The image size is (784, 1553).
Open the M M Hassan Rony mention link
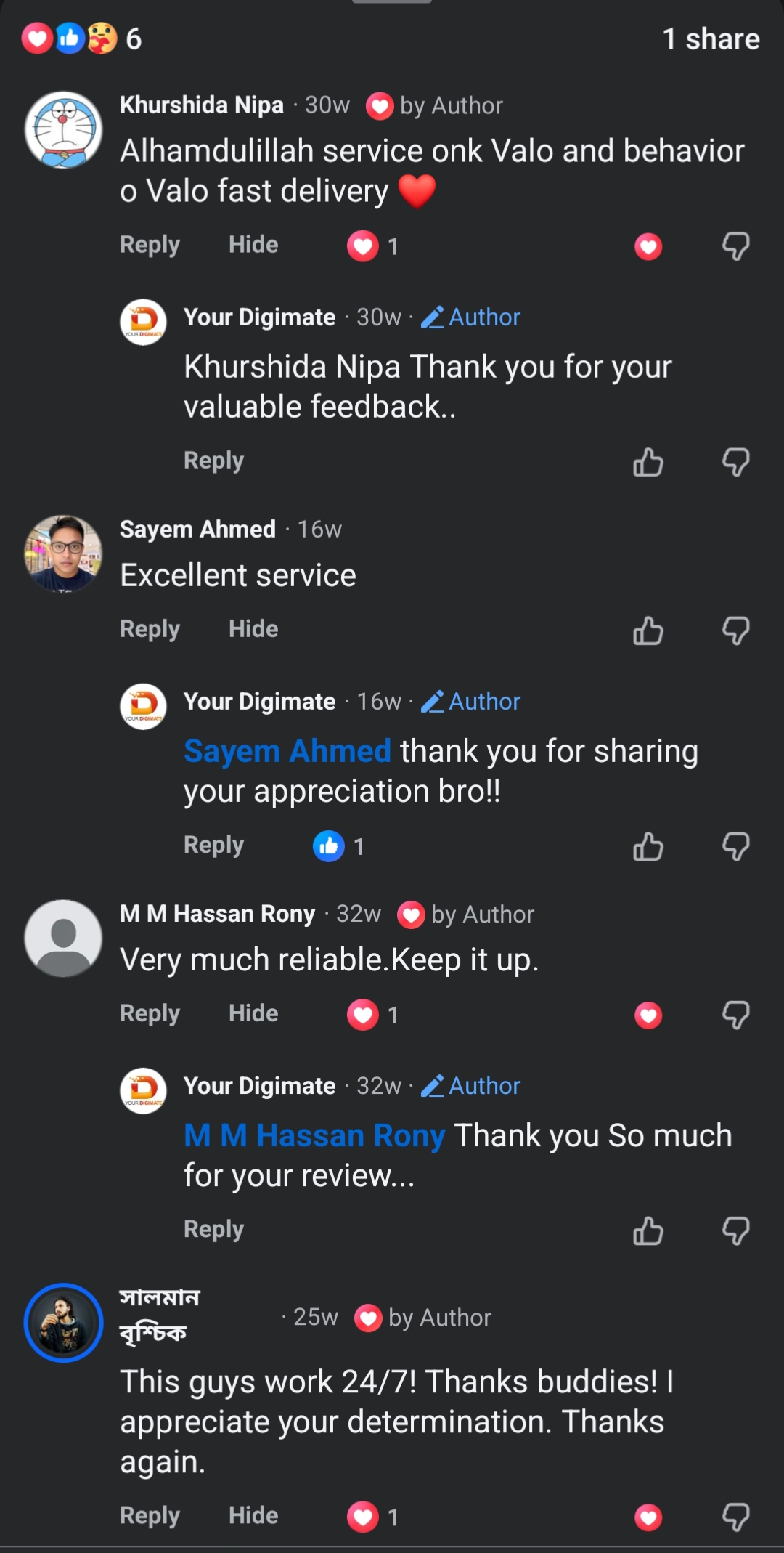(x=314, y=1135)
